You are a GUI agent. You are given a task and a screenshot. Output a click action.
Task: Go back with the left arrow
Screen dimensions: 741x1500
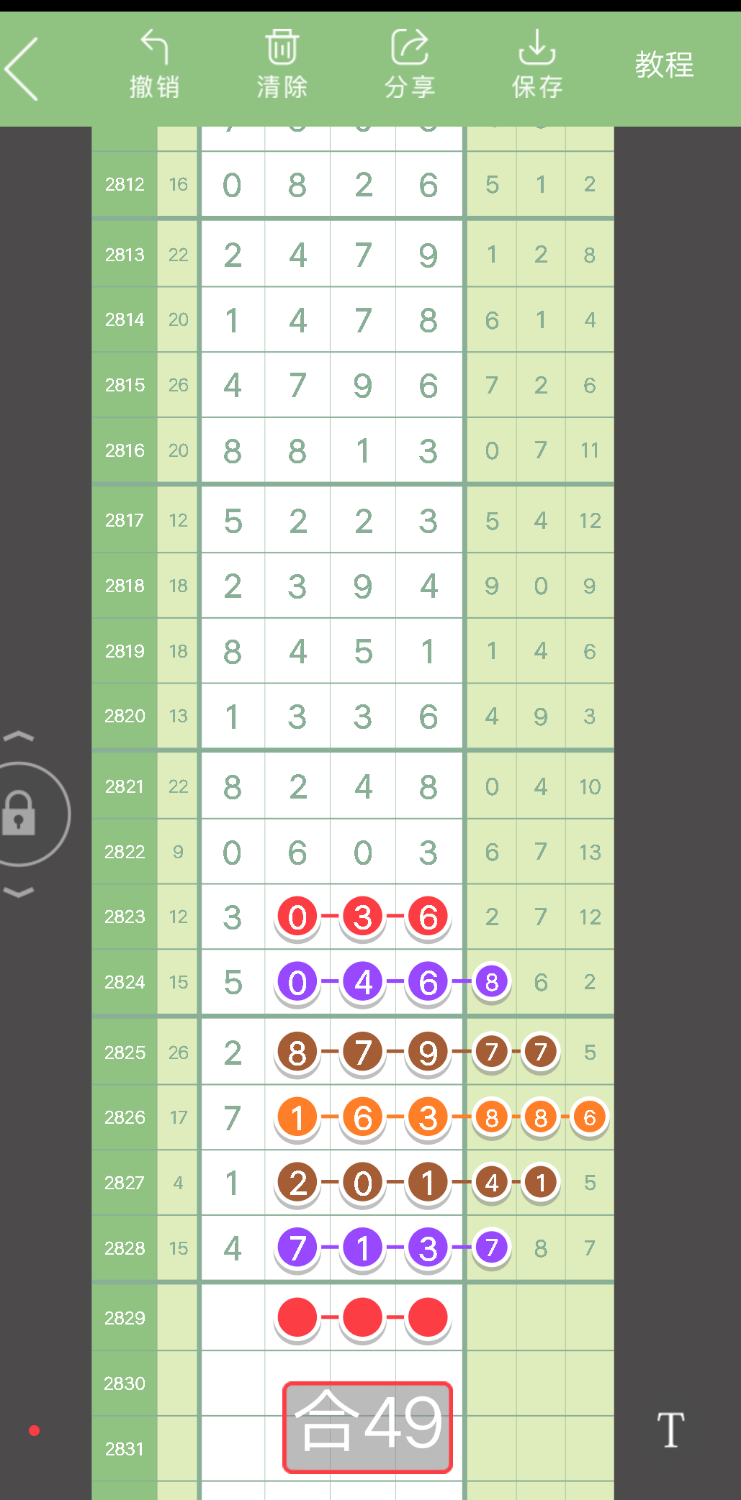coord(22,69)
